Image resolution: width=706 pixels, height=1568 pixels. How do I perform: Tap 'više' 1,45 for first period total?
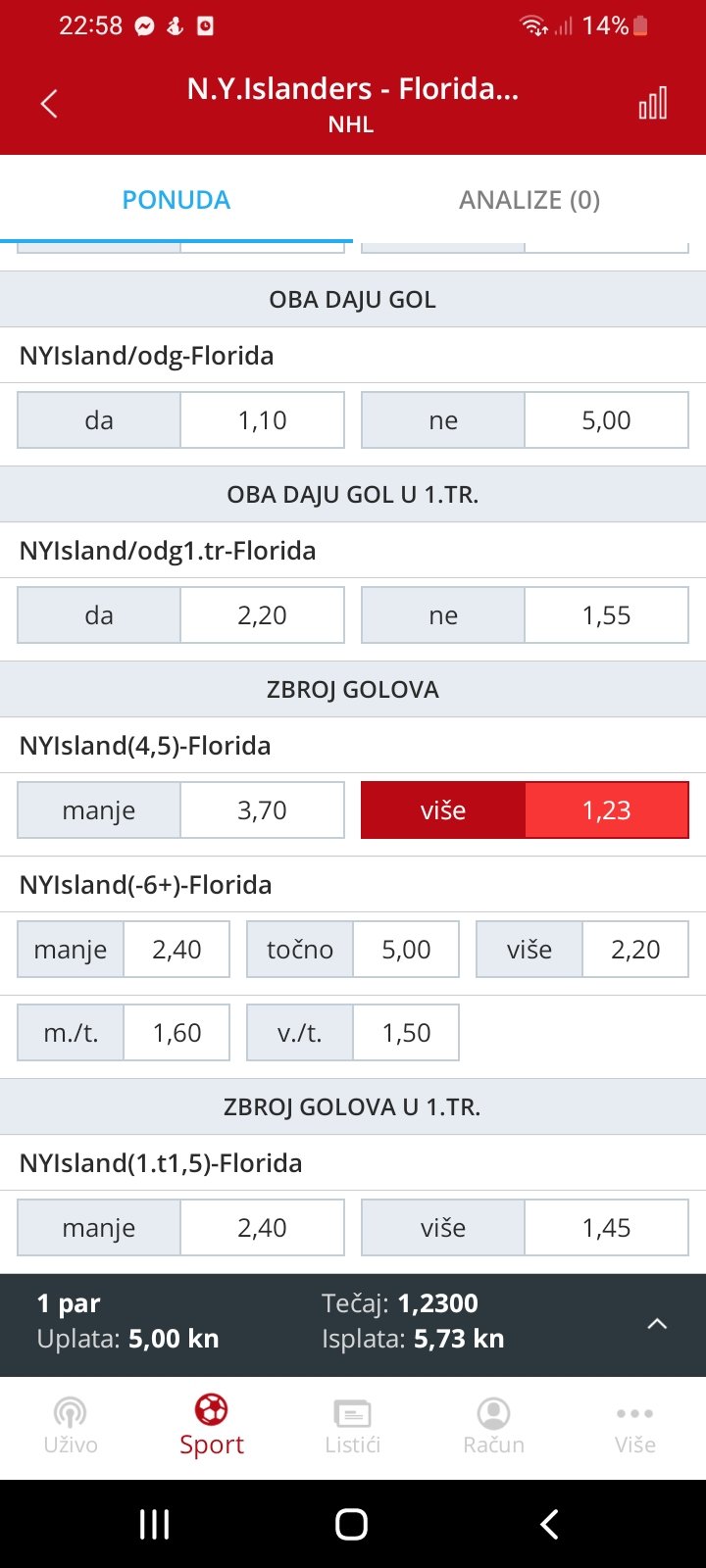[x=525, y=1228]
